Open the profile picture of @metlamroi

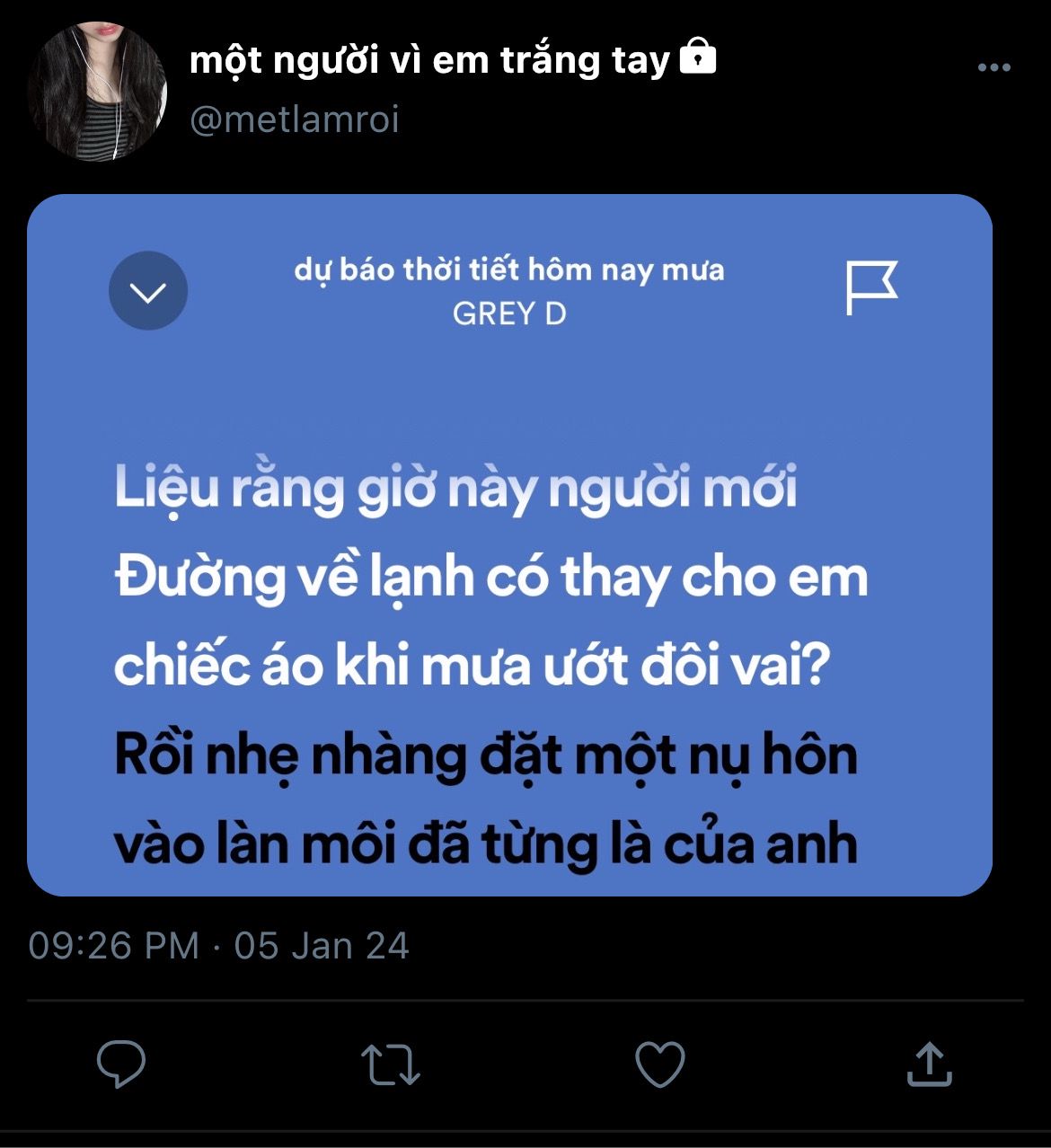pos(97,92)
